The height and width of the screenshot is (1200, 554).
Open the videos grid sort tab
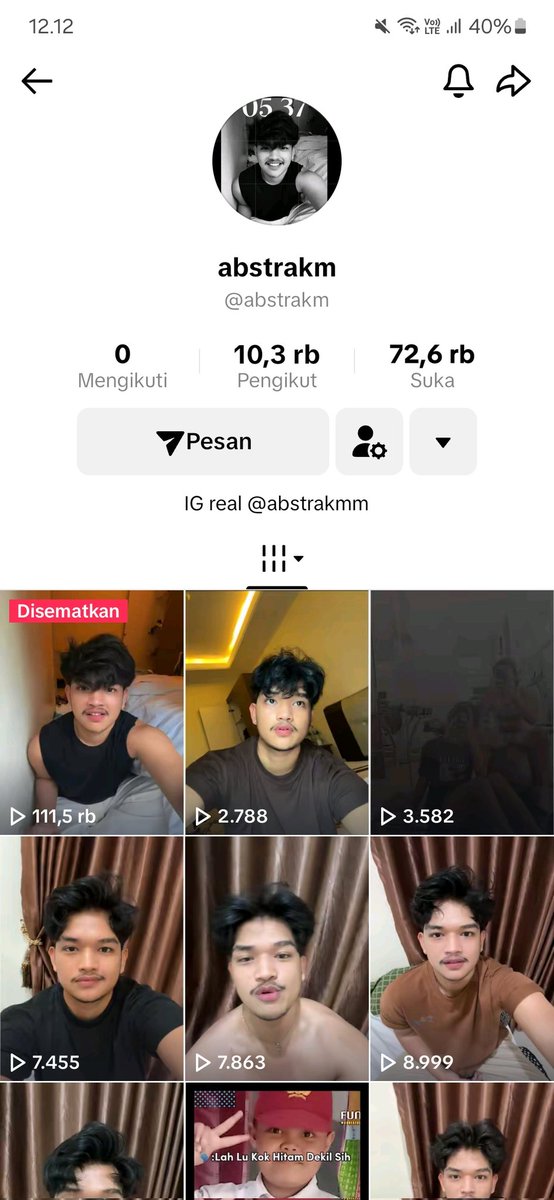coord(277,558)
